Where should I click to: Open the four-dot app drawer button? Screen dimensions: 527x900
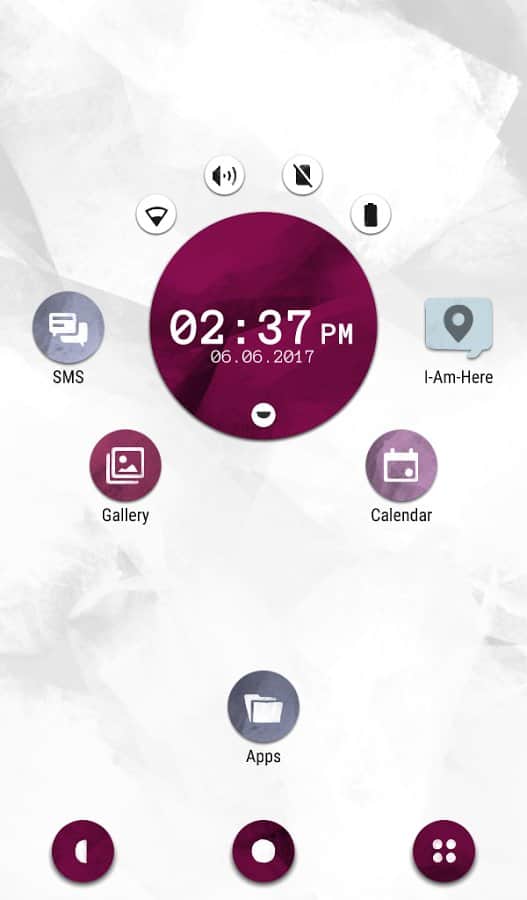(444, 852)
